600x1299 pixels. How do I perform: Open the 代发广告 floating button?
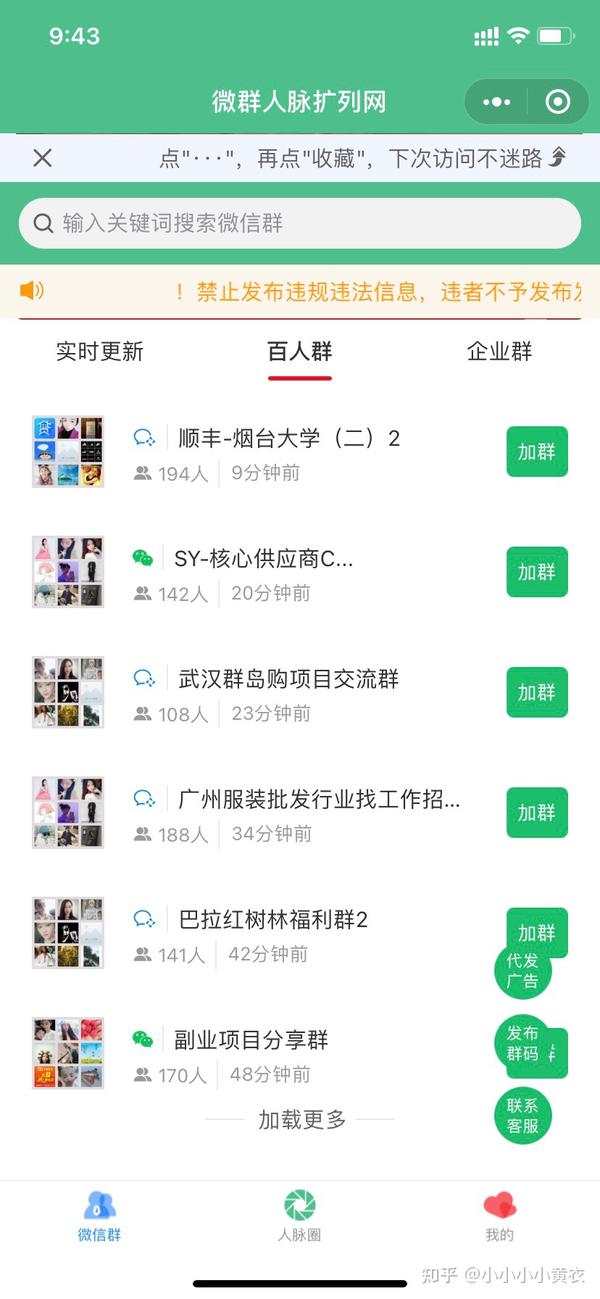tap(522, 971)
